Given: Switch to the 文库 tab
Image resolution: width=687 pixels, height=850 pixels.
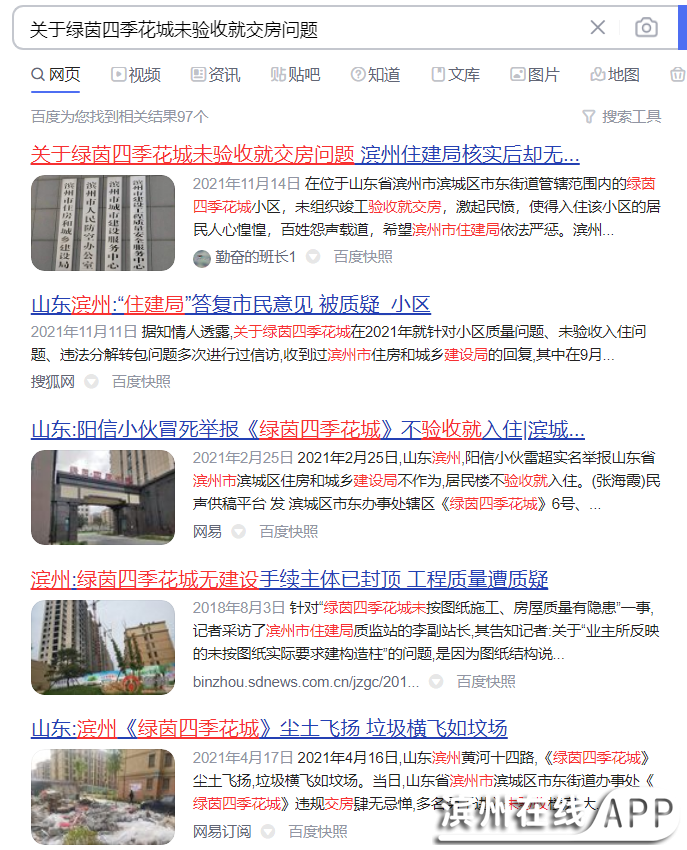Looking at the screenshot, I should (455, 75).
